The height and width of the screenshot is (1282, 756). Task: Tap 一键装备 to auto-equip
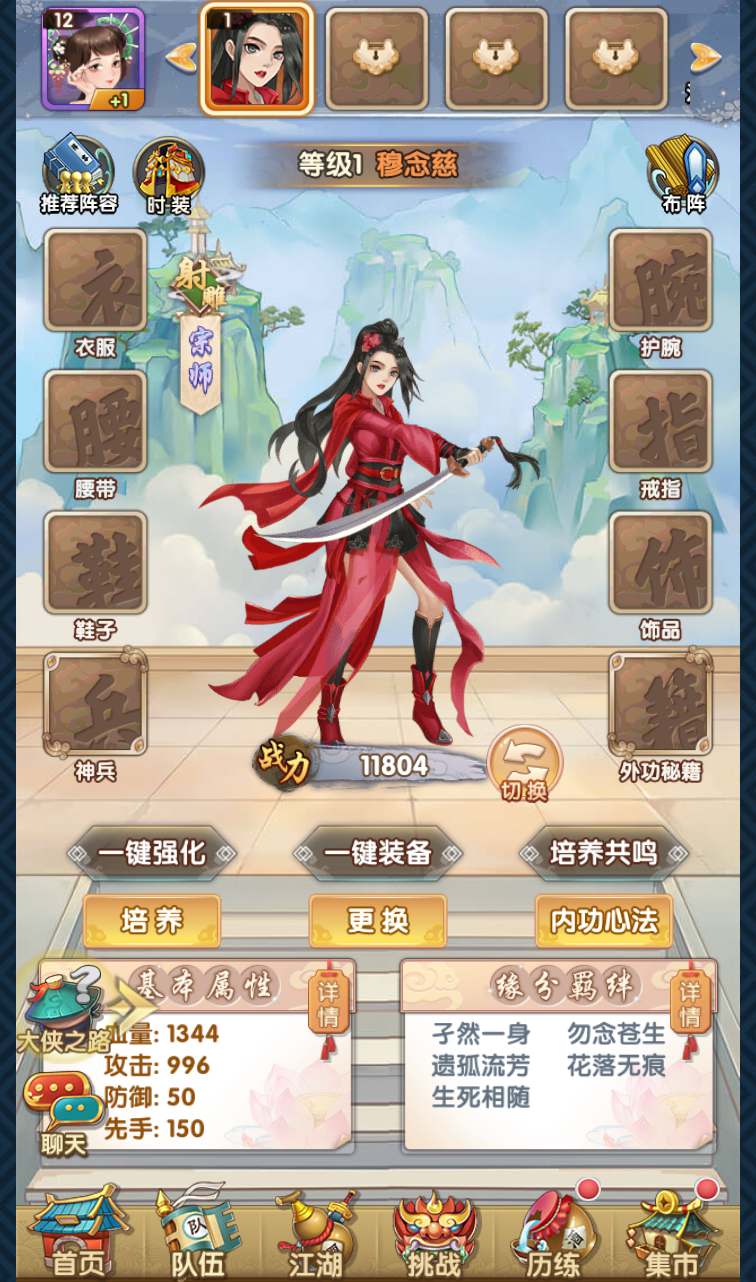pyautogui.click(x=378, y=853)
